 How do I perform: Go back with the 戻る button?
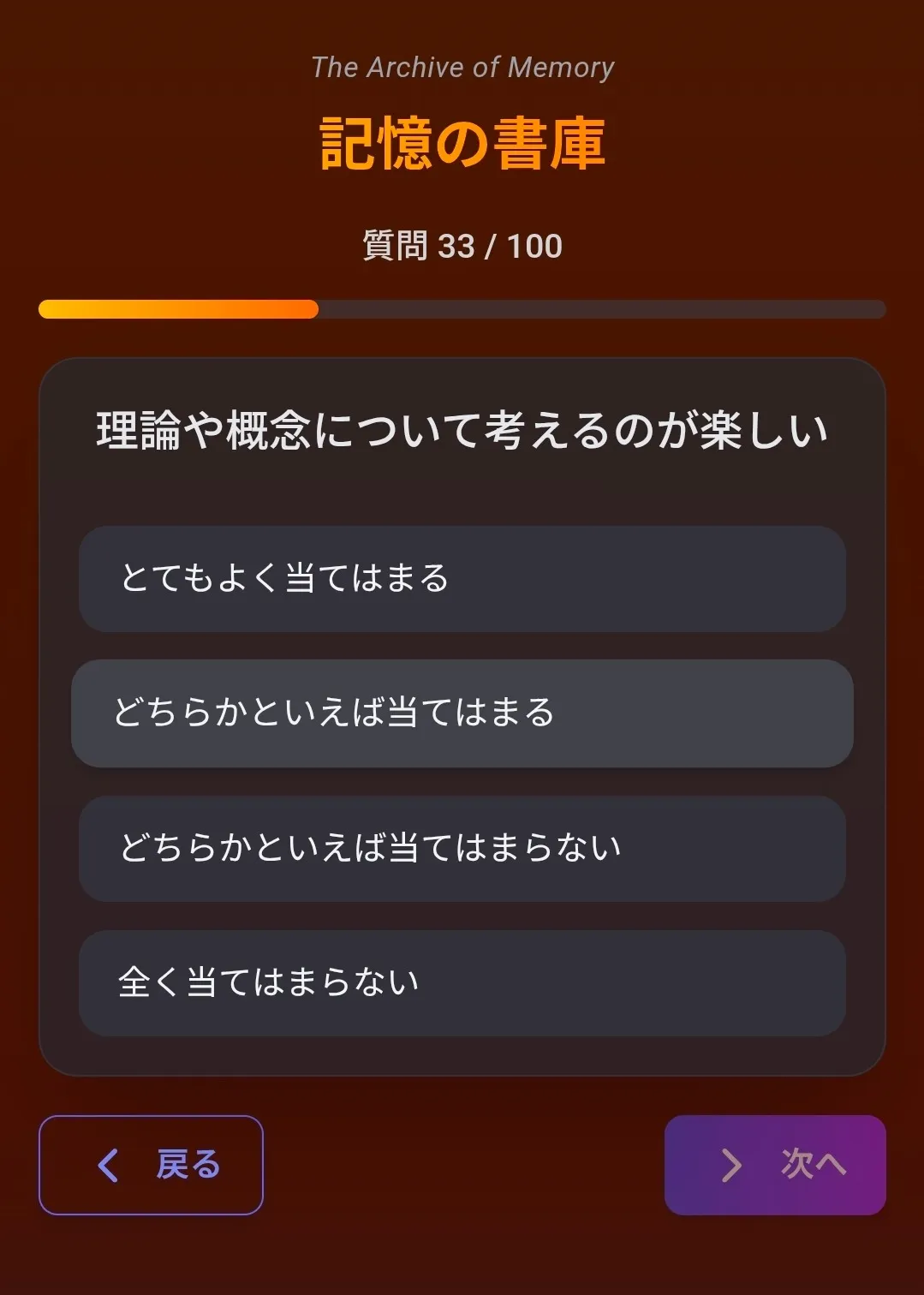coord(151,1165)
